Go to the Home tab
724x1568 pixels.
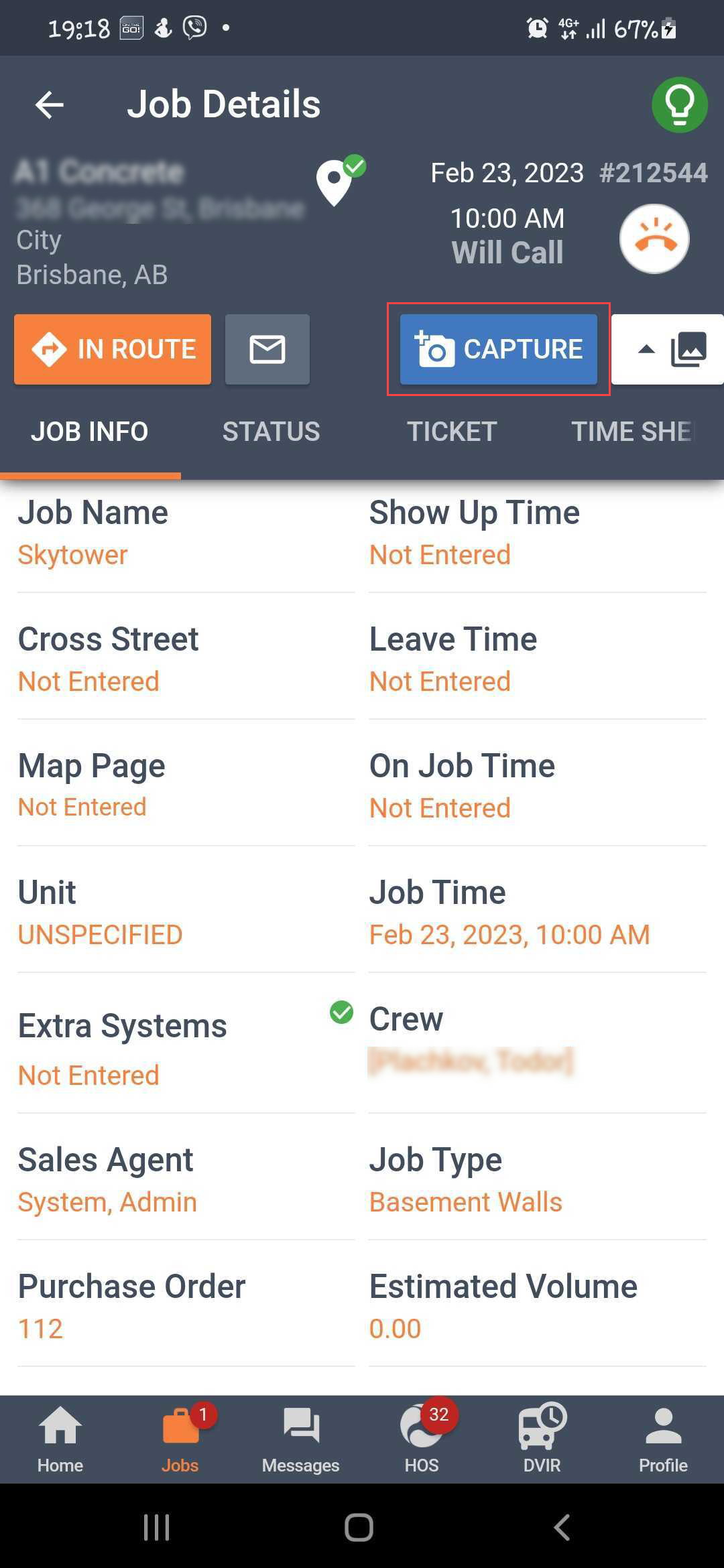pos(60,1439)
